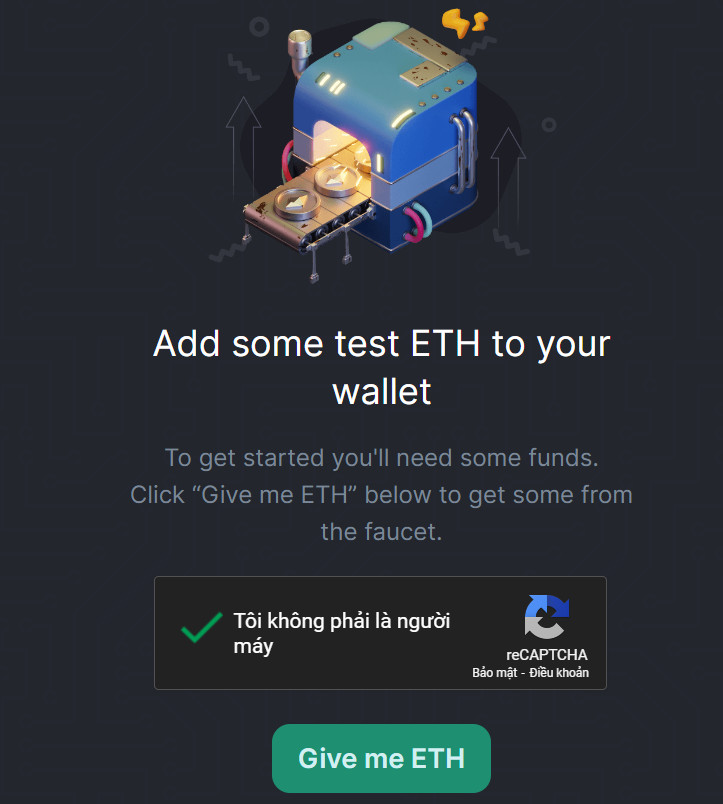
Task: Toggle the reCAPTCHA 'Tôi không phải là người máy' checkbox
Action: [202, 631]
